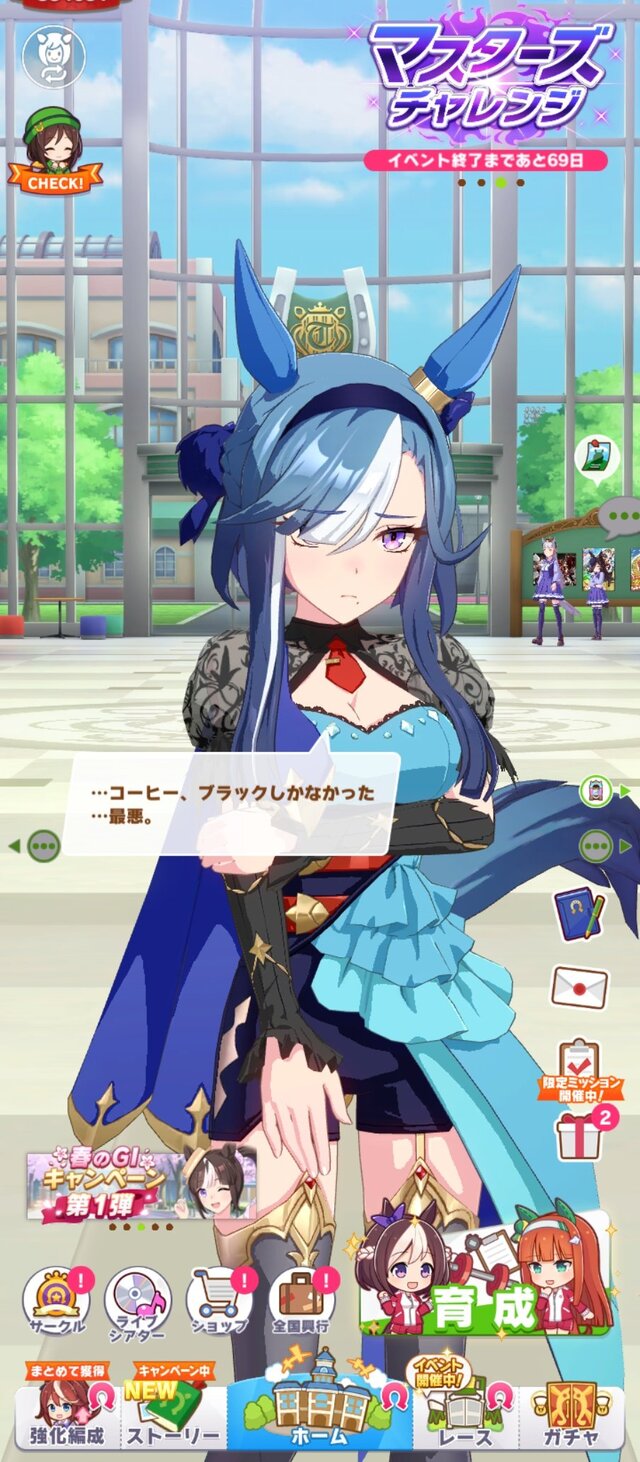Image resolution: width=640 pixels, height=1462 pixels.
Task: Open the 春のGIキャンペーン banner
Action: pos(140,1183)
